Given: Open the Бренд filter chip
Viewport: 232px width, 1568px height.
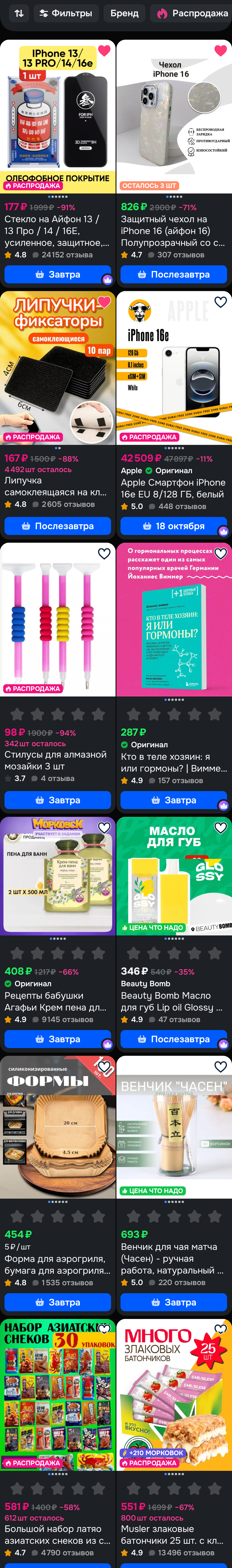Looking at the screenshot, I should click(x=124, y=13).
